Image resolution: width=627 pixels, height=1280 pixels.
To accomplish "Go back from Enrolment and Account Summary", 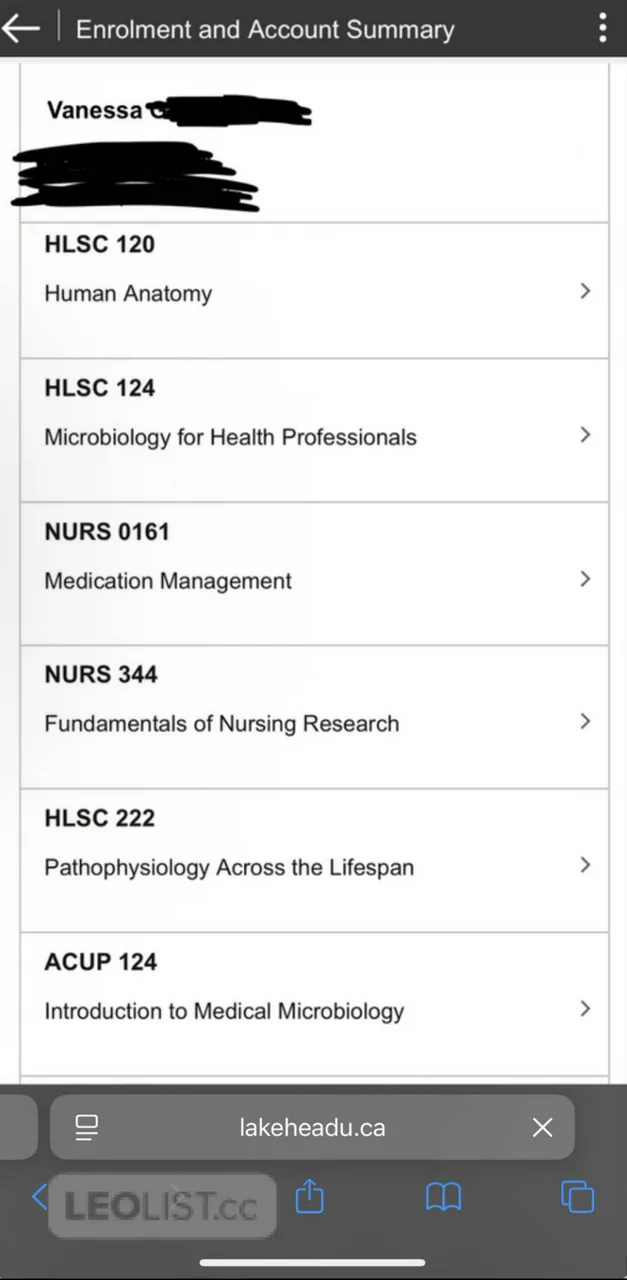I will (20, 28).
